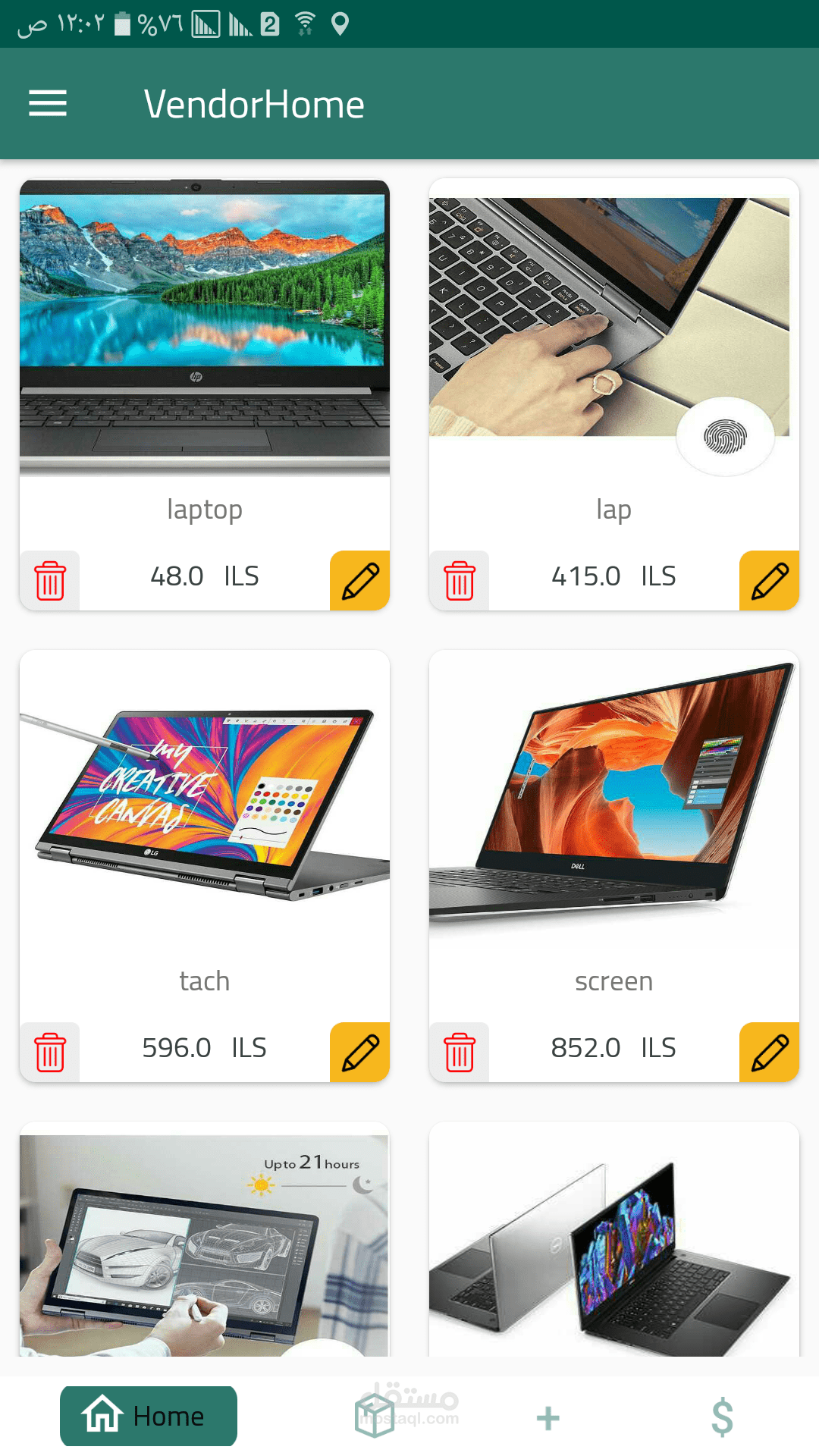Open the screen product card
The image size is (819, 1456).
[x=614, y=811]
